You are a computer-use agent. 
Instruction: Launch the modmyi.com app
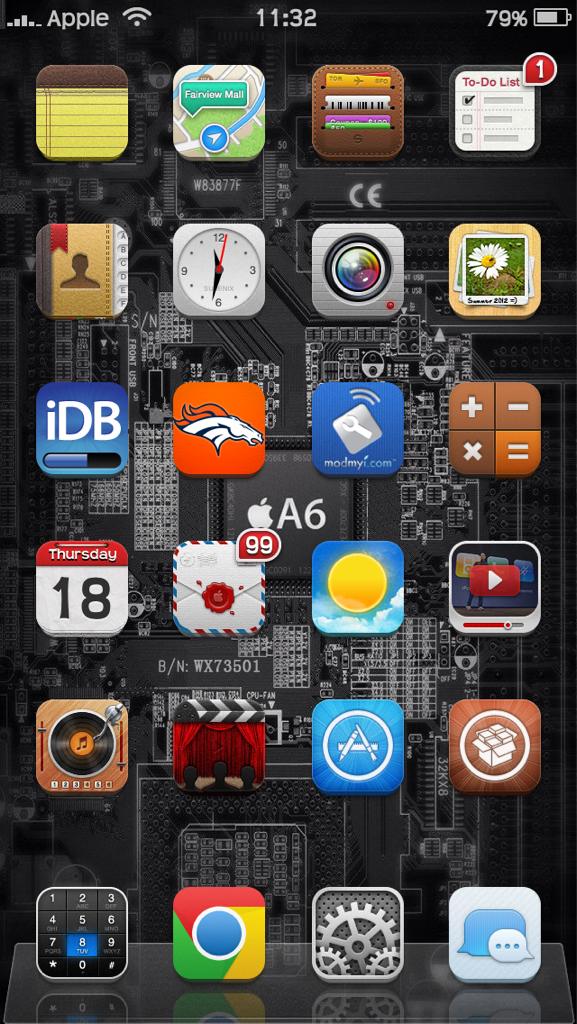tap(358, 429)
